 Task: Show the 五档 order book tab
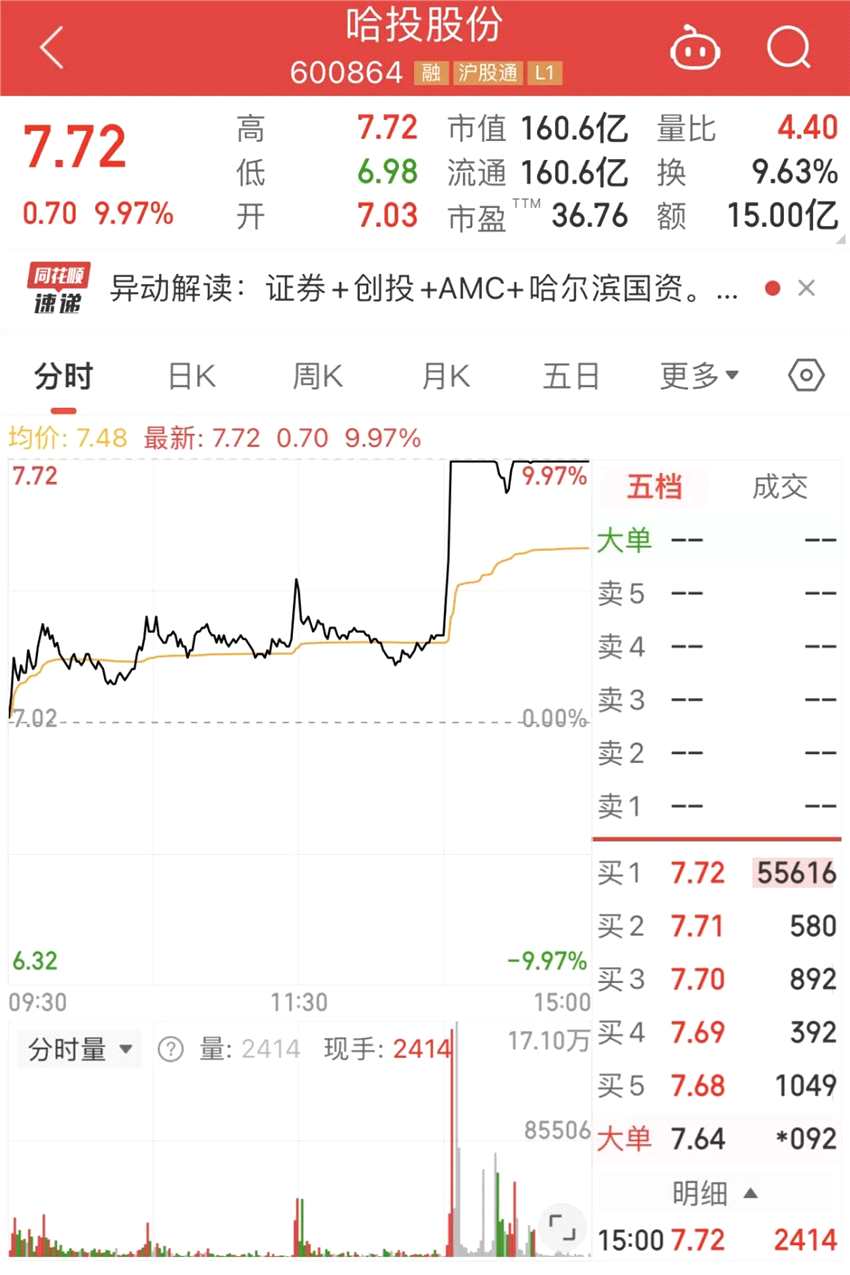[654, 487]
